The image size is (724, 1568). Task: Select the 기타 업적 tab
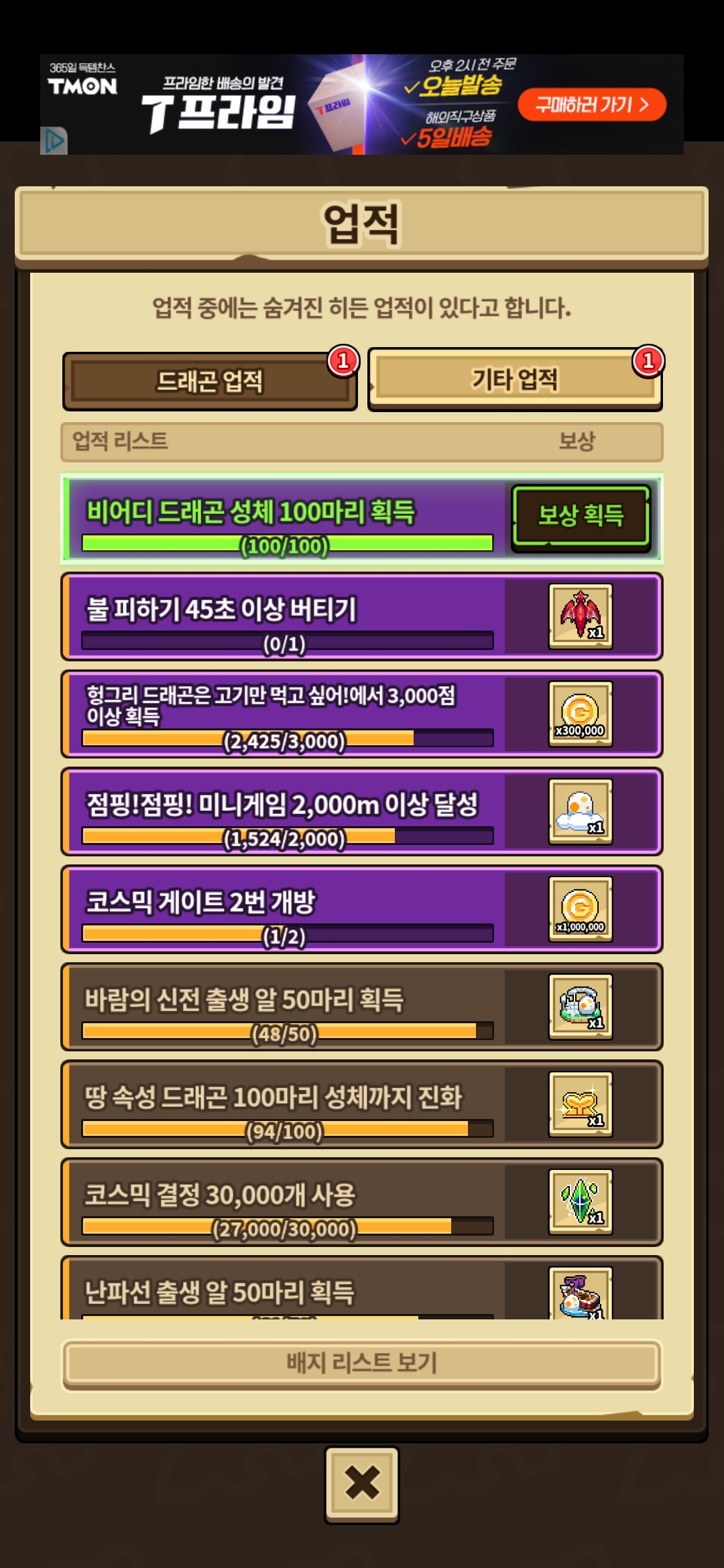pyautogui.click(x=514, y=379)
